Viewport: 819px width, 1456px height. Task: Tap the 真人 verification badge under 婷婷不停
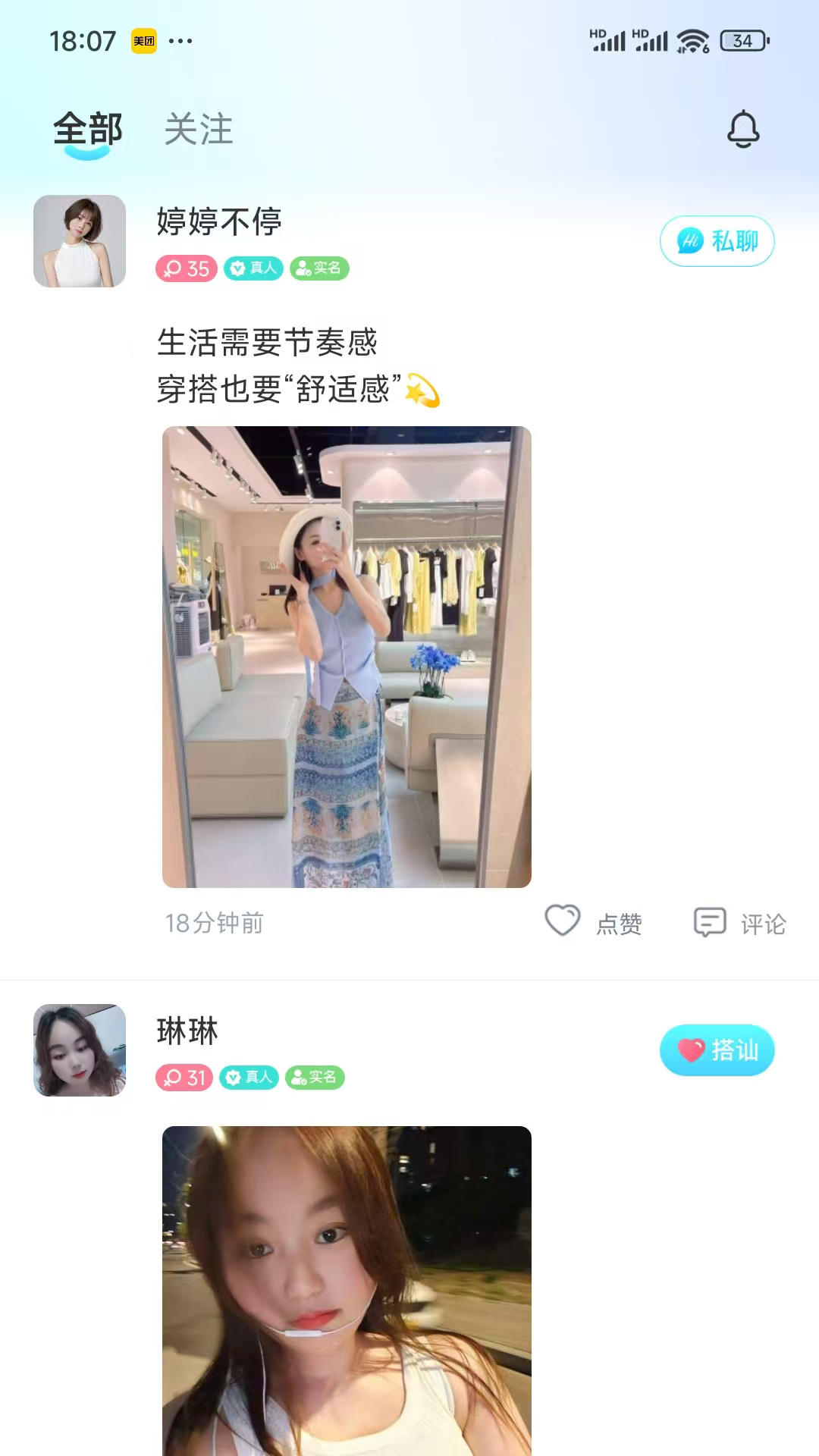tap(253, 268)
